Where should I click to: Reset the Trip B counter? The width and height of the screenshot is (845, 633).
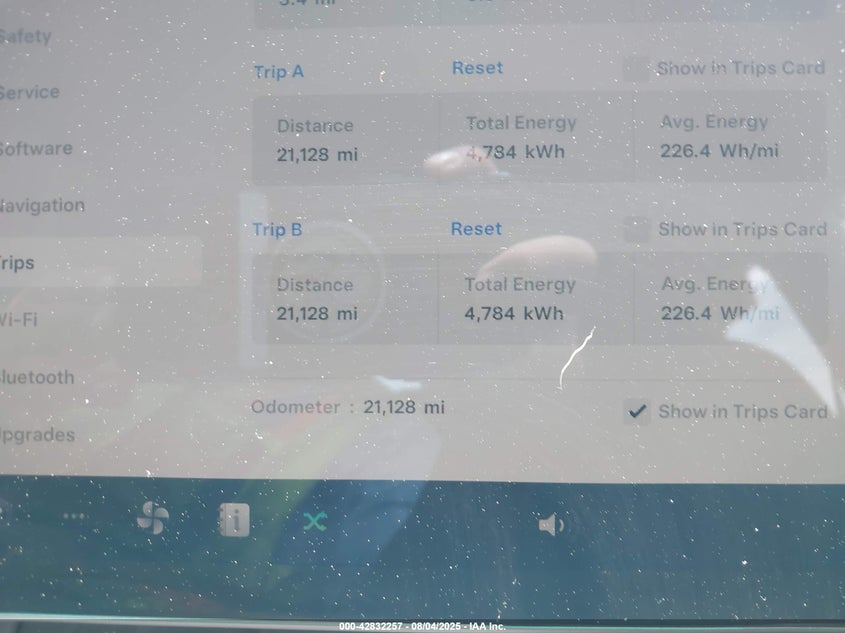click(476, 229)
